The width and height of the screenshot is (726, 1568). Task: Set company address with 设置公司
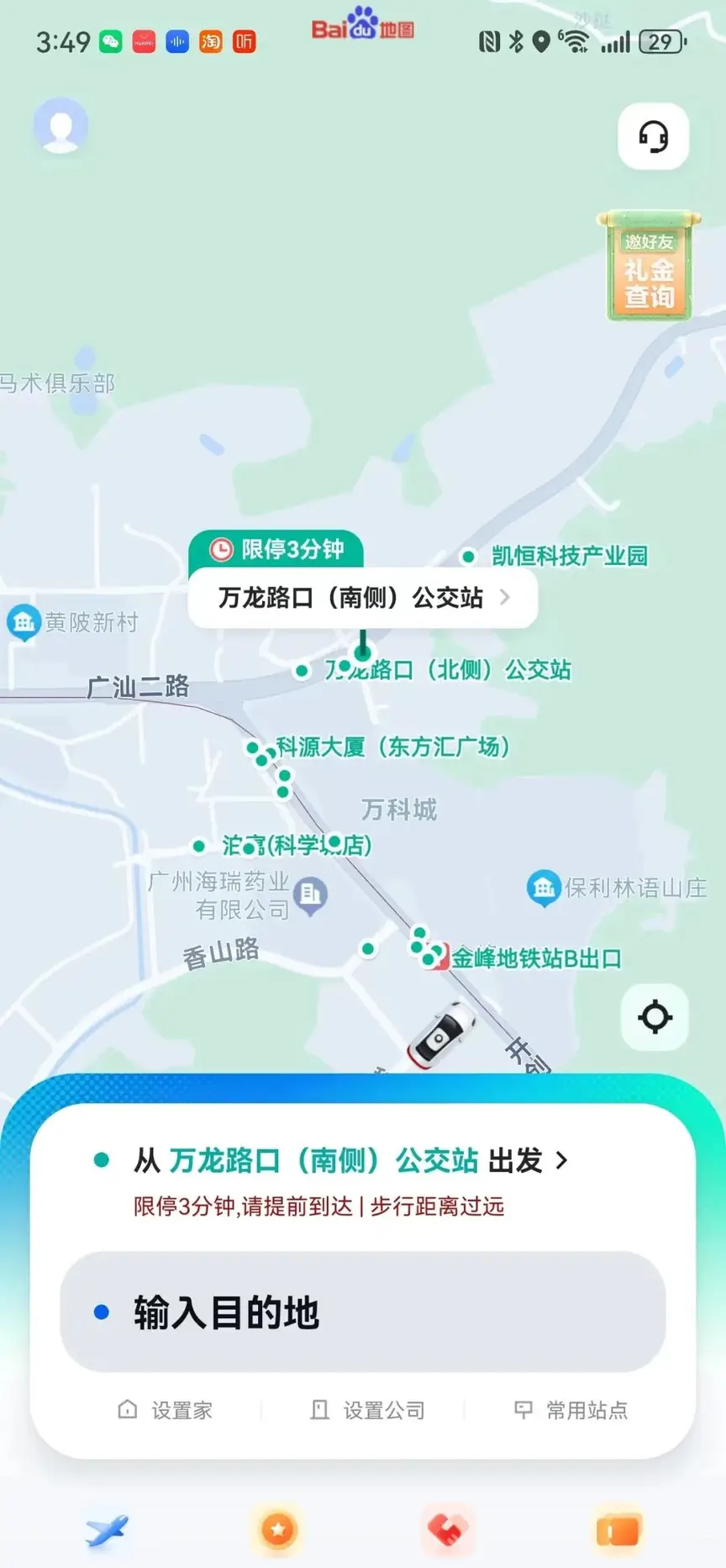[x=367, y=1410]
